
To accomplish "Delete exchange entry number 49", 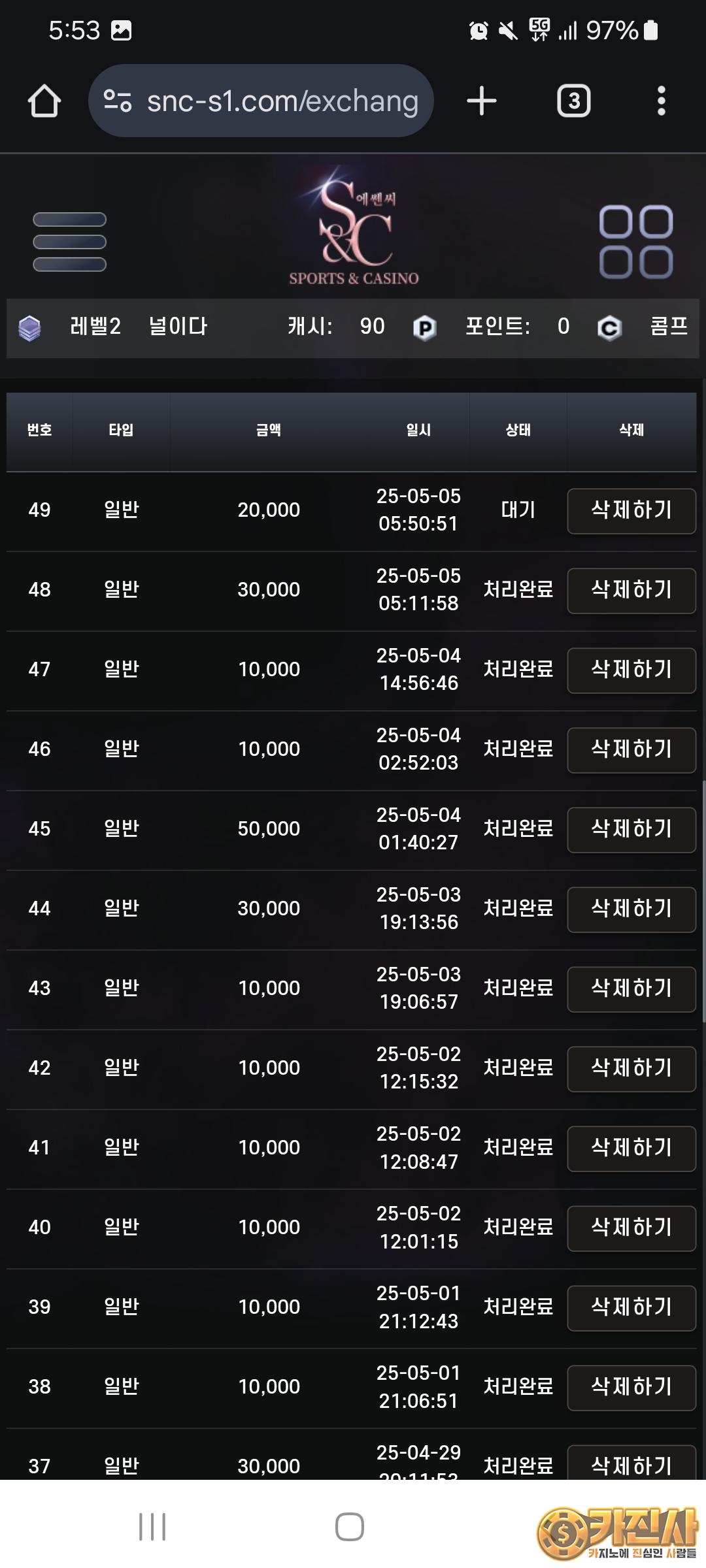I will (631, 511).
